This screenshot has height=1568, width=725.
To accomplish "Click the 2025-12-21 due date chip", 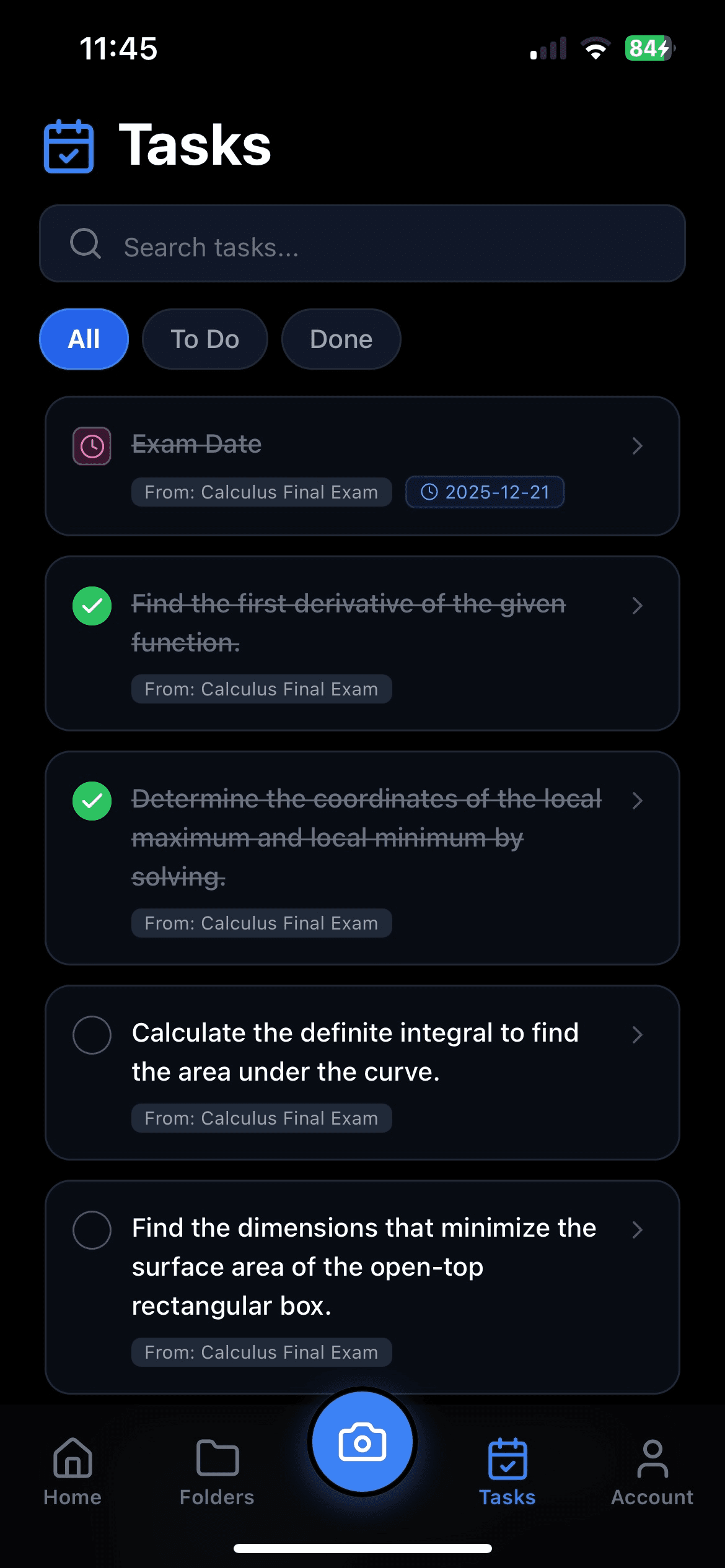I will tap(485, 492).
